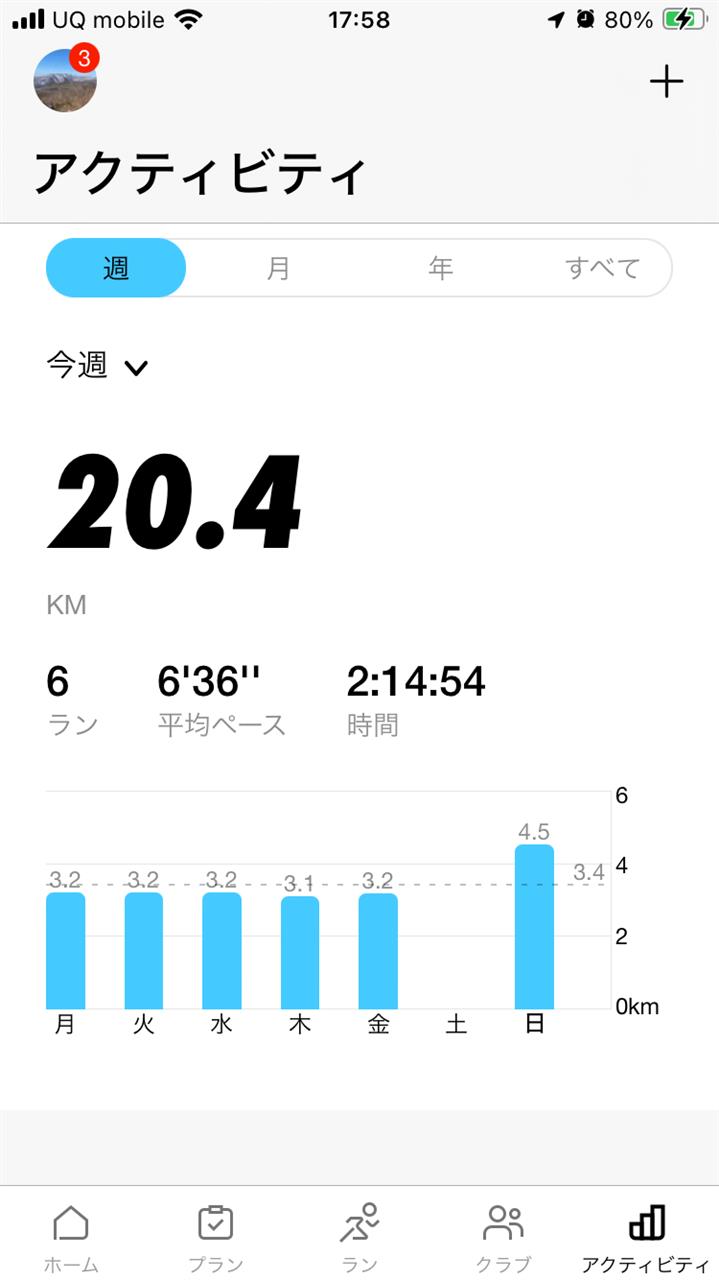Screen dimensions: 719x1280
Task: Switch to the 年 yearly view
Action: pyautogui.click(x=440, y=268)
